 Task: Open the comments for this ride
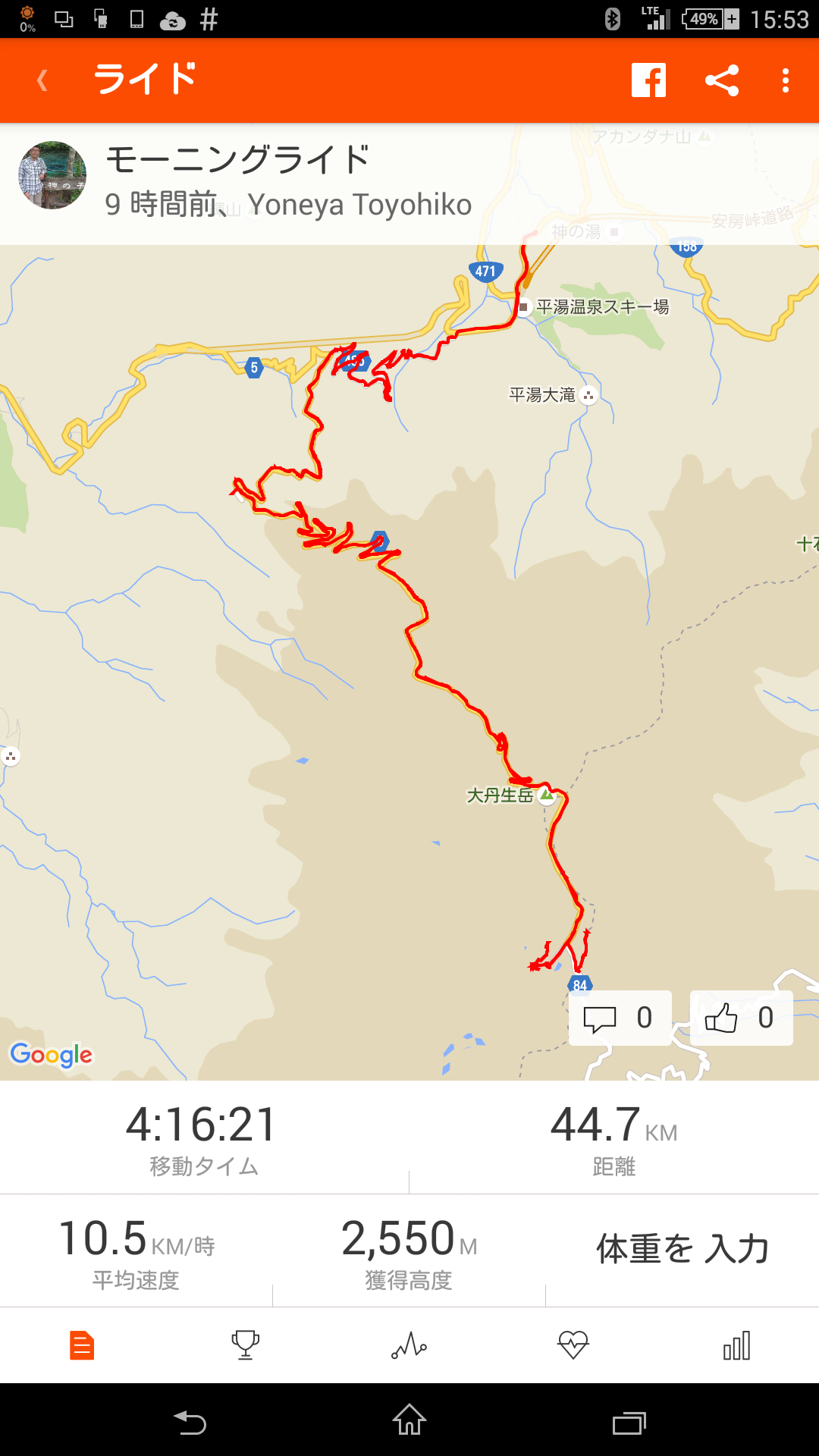[x=620, y=1018]
